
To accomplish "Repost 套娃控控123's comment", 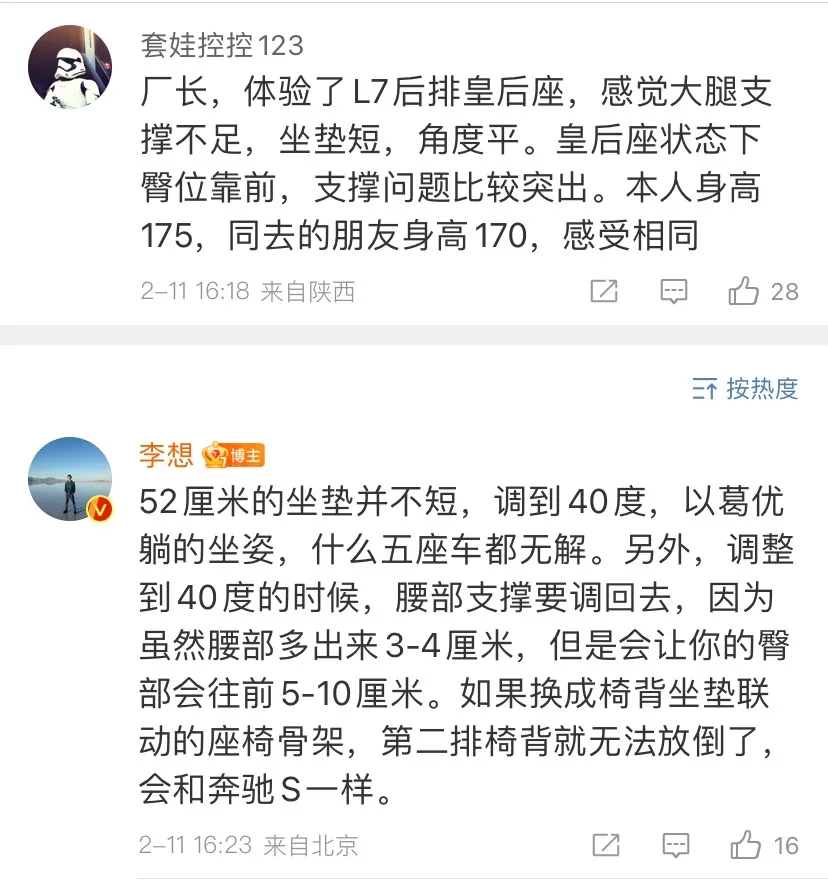I will [x=604, y=291].
